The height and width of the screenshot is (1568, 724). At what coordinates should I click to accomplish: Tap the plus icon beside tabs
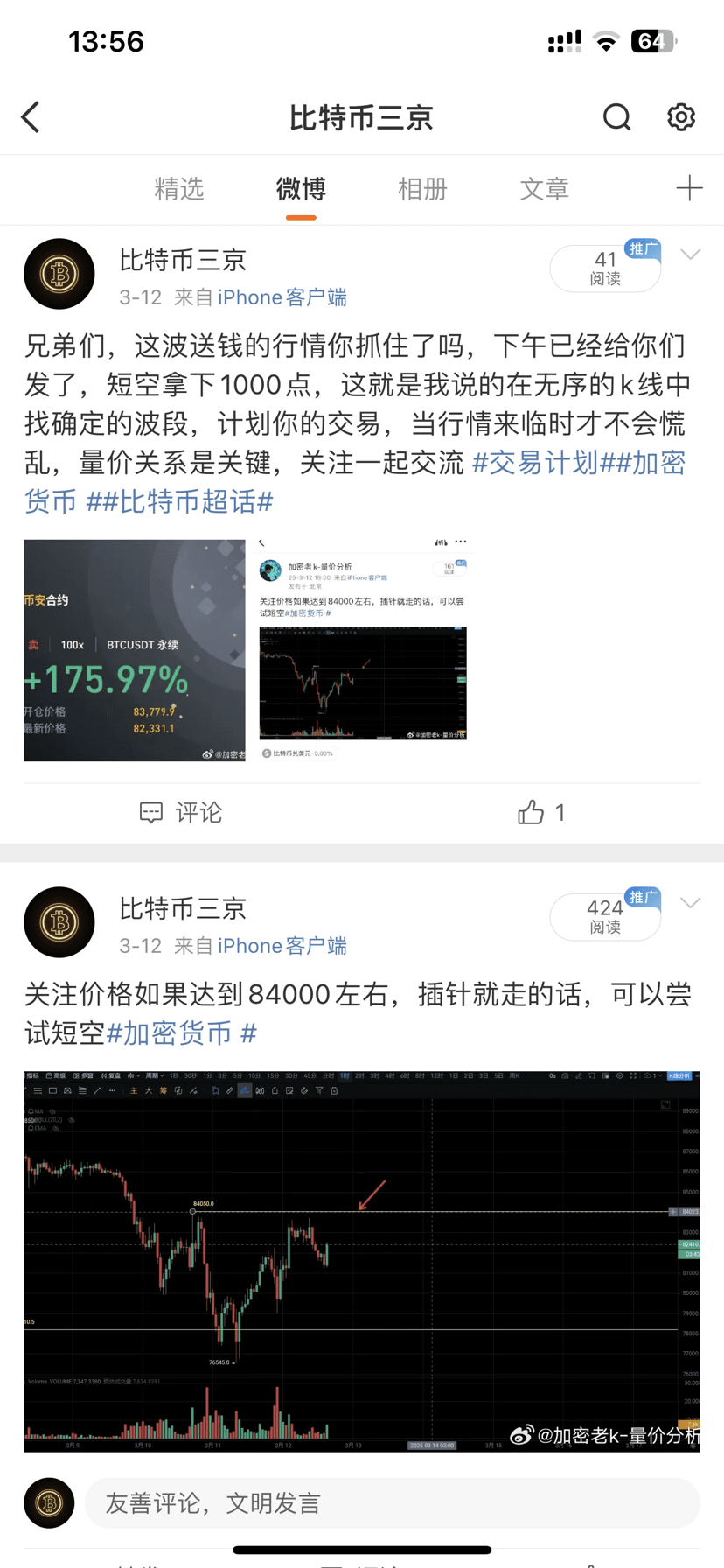pos(689,188)
